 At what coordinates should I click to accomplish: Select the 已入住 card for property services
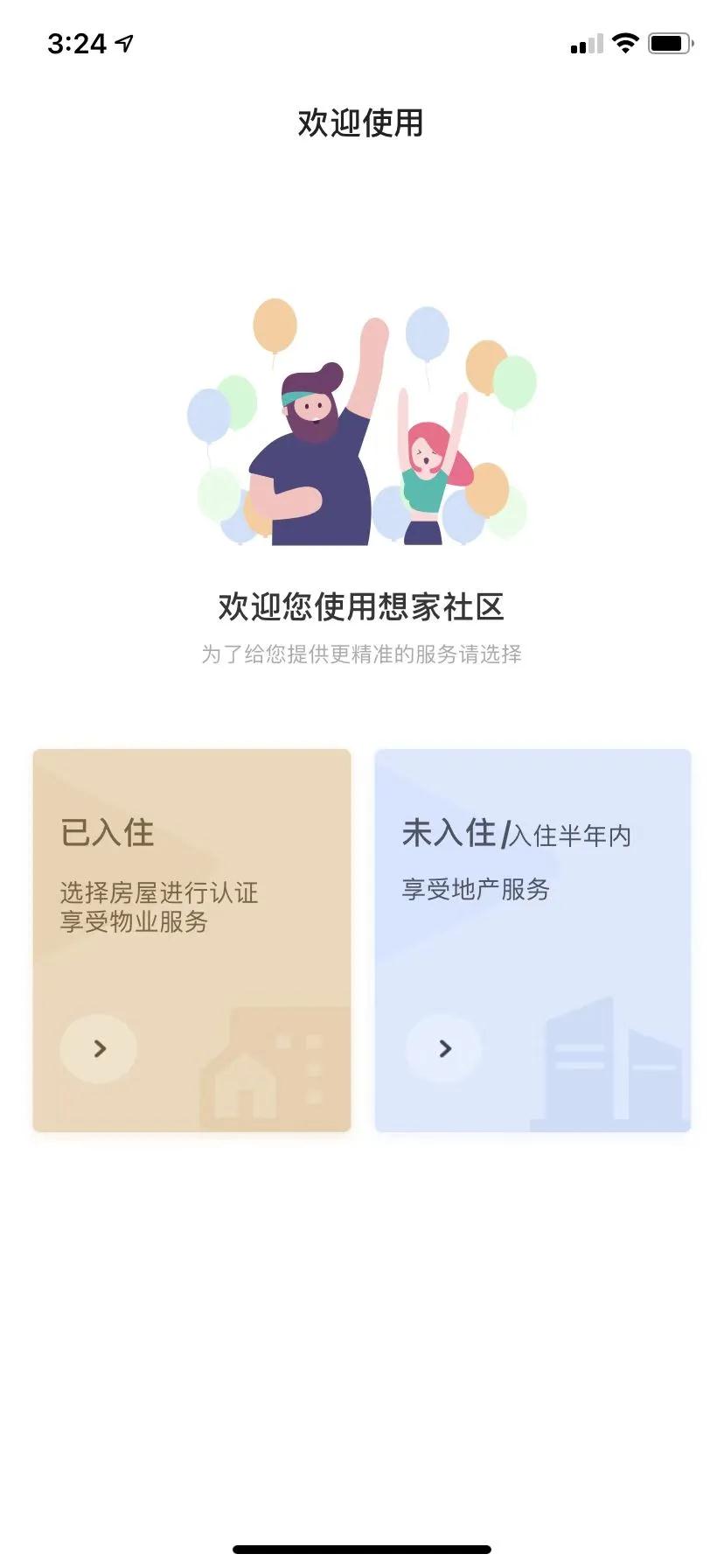tap(191, 940)
